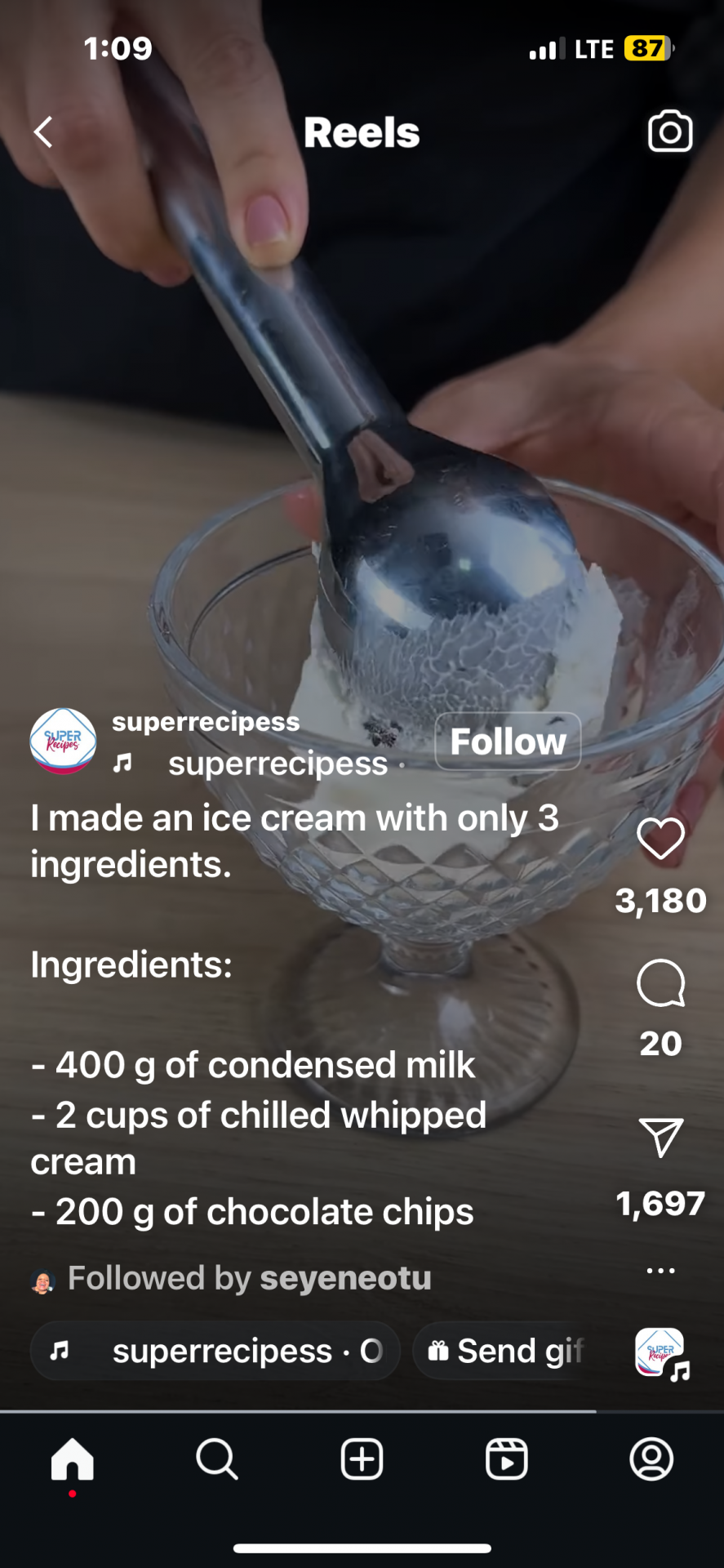Open the superrecipess original audio chip
724x1568 pixels.
point(215,1351)
